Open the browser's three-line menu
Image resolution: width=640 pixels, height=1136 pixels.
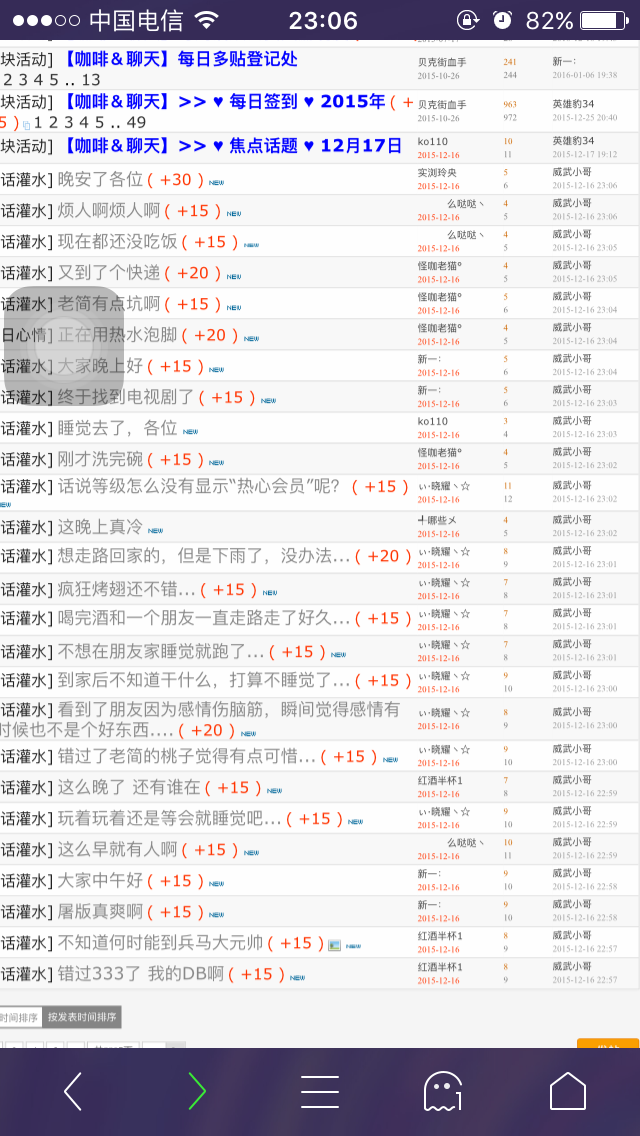320,1092
